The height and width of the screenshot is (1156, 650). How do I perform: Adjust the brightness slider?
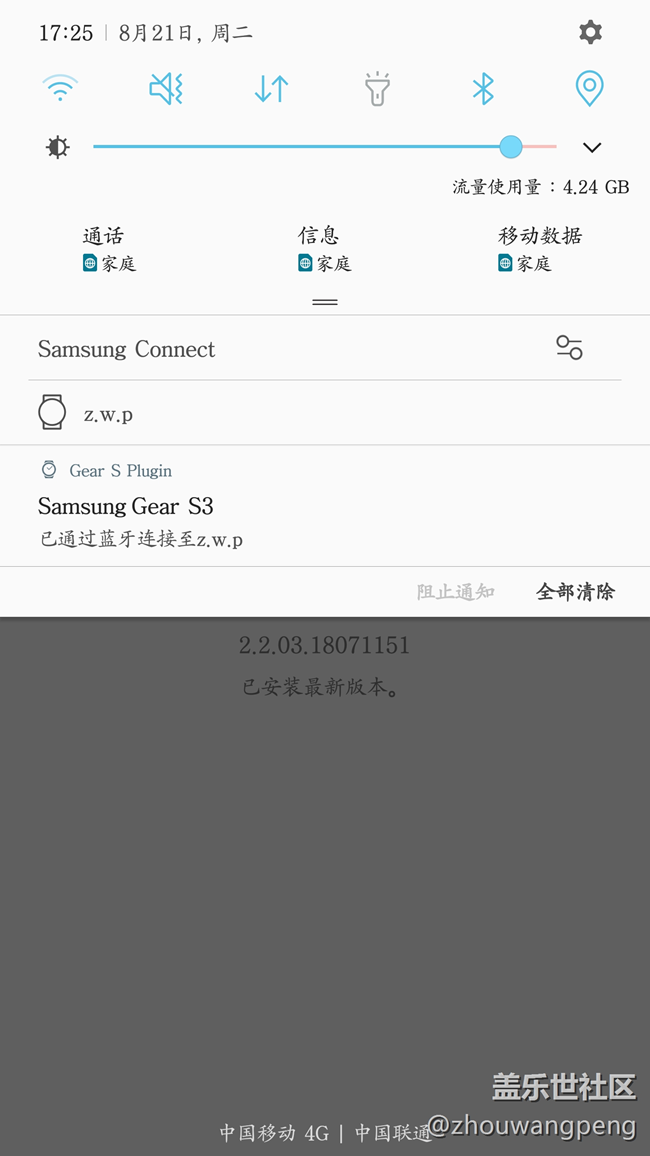point(324,147)
